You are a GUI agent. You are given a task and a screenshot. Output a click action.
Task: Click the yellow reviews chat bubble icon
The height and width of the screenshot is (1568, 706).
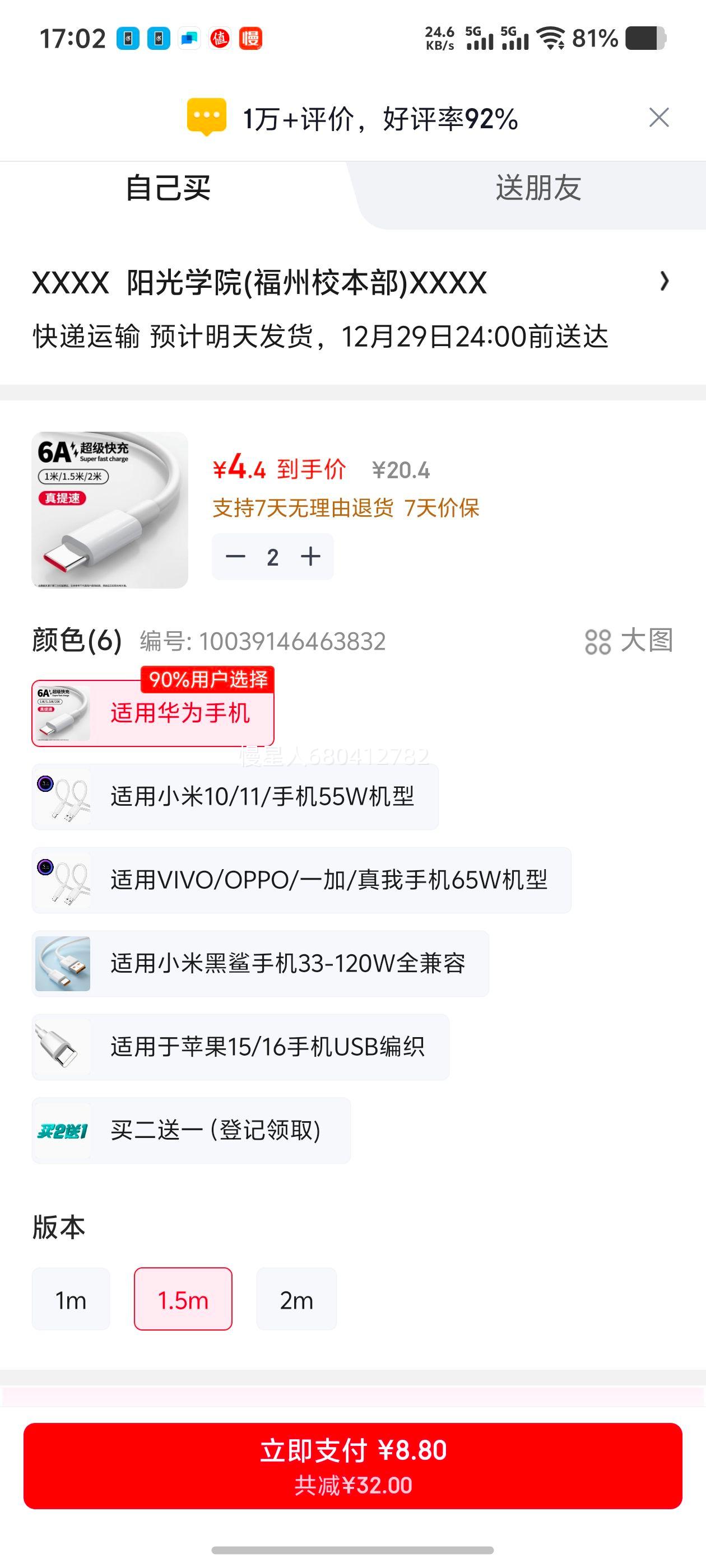click(x=209, y=118)
